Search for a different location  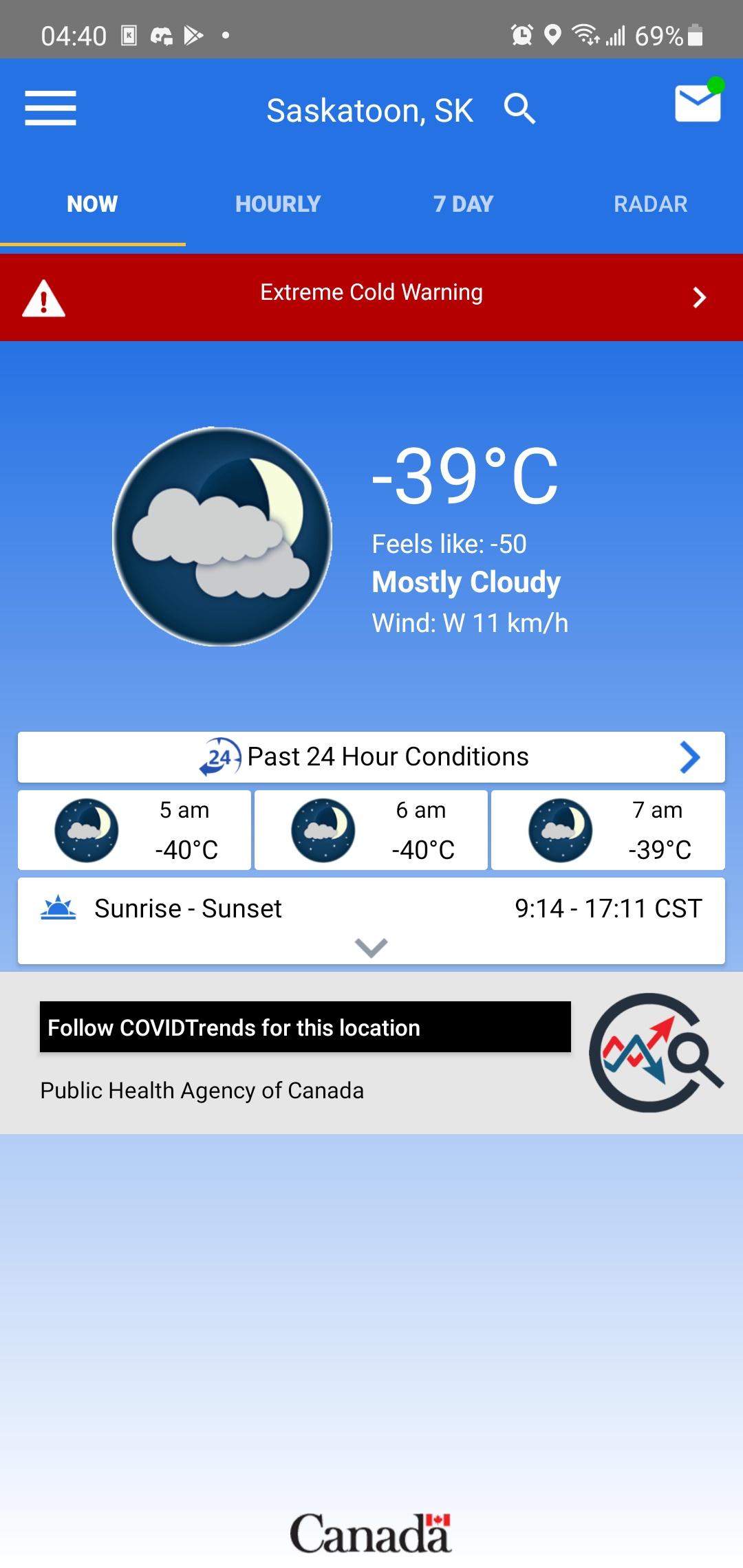519,109
